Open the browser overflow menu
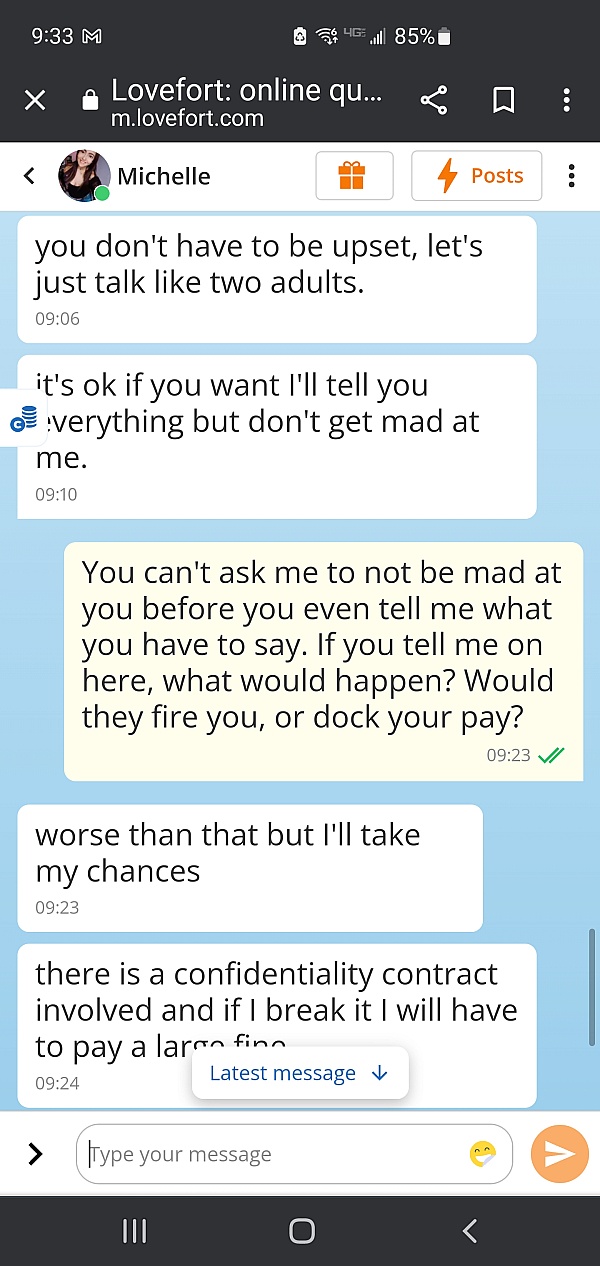Image resolution: width=600 pixels, height=1266 pixels. click(x=566, y=100)
